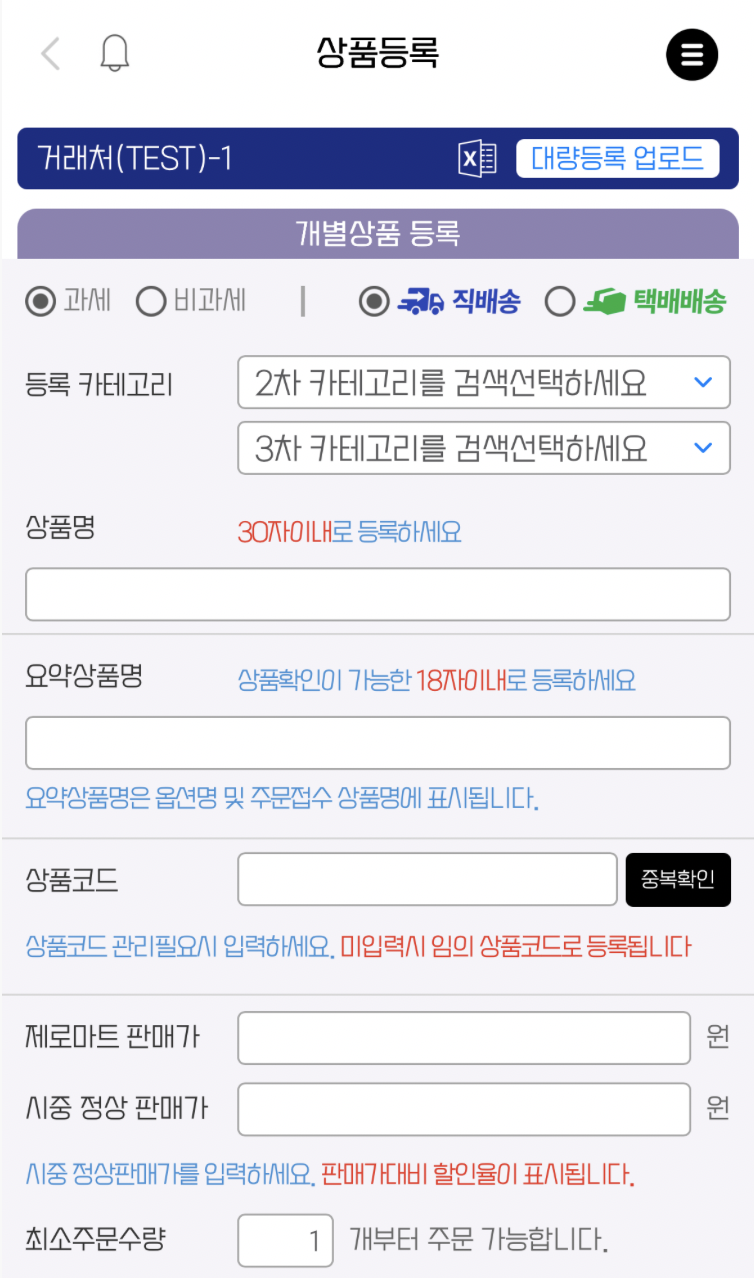
Task: Choose the 비과세 radio option
Action: pos(151,301)
